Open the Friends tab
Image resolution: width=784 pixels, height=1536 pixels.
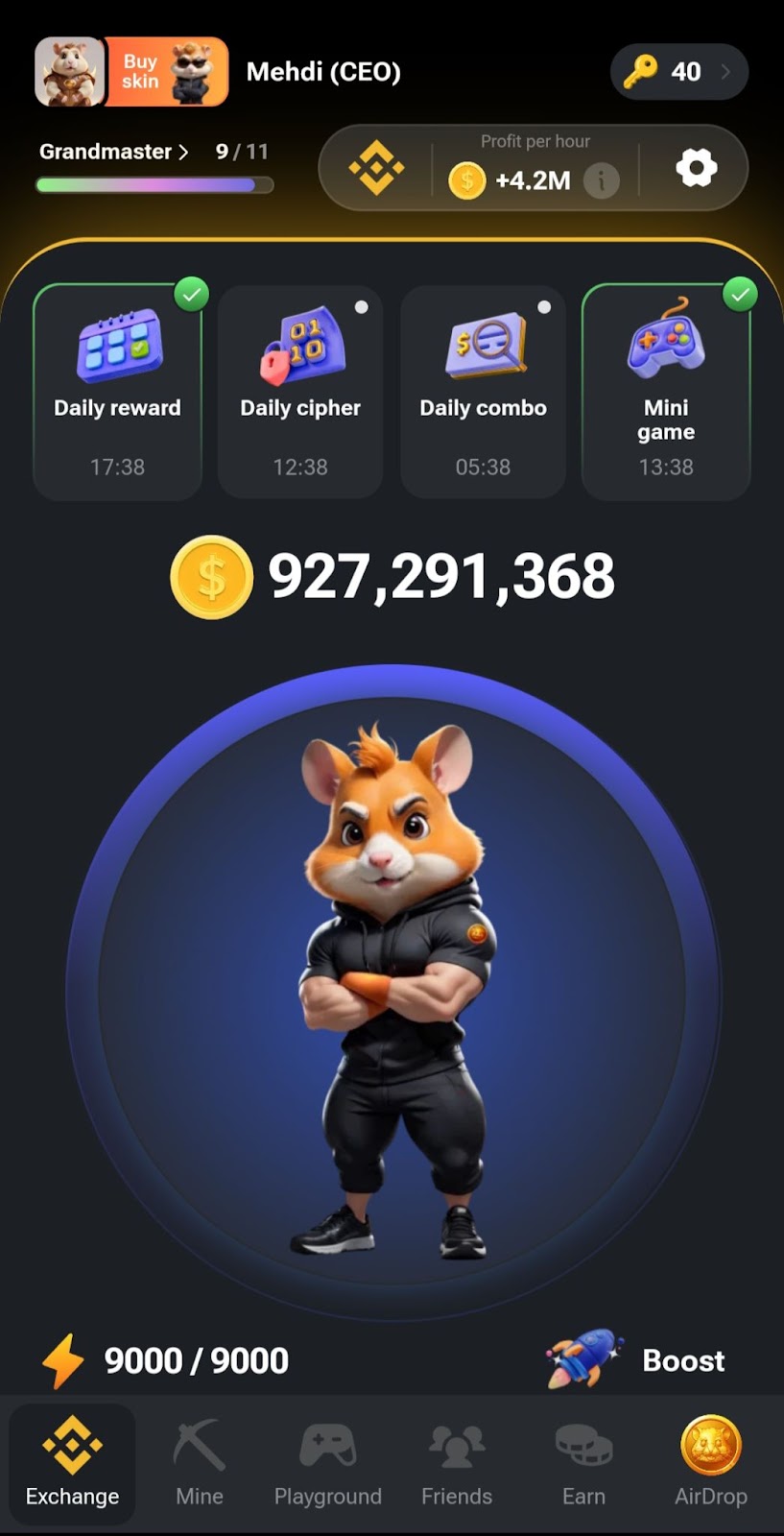pyautogui.click(x=457, y=1464)
